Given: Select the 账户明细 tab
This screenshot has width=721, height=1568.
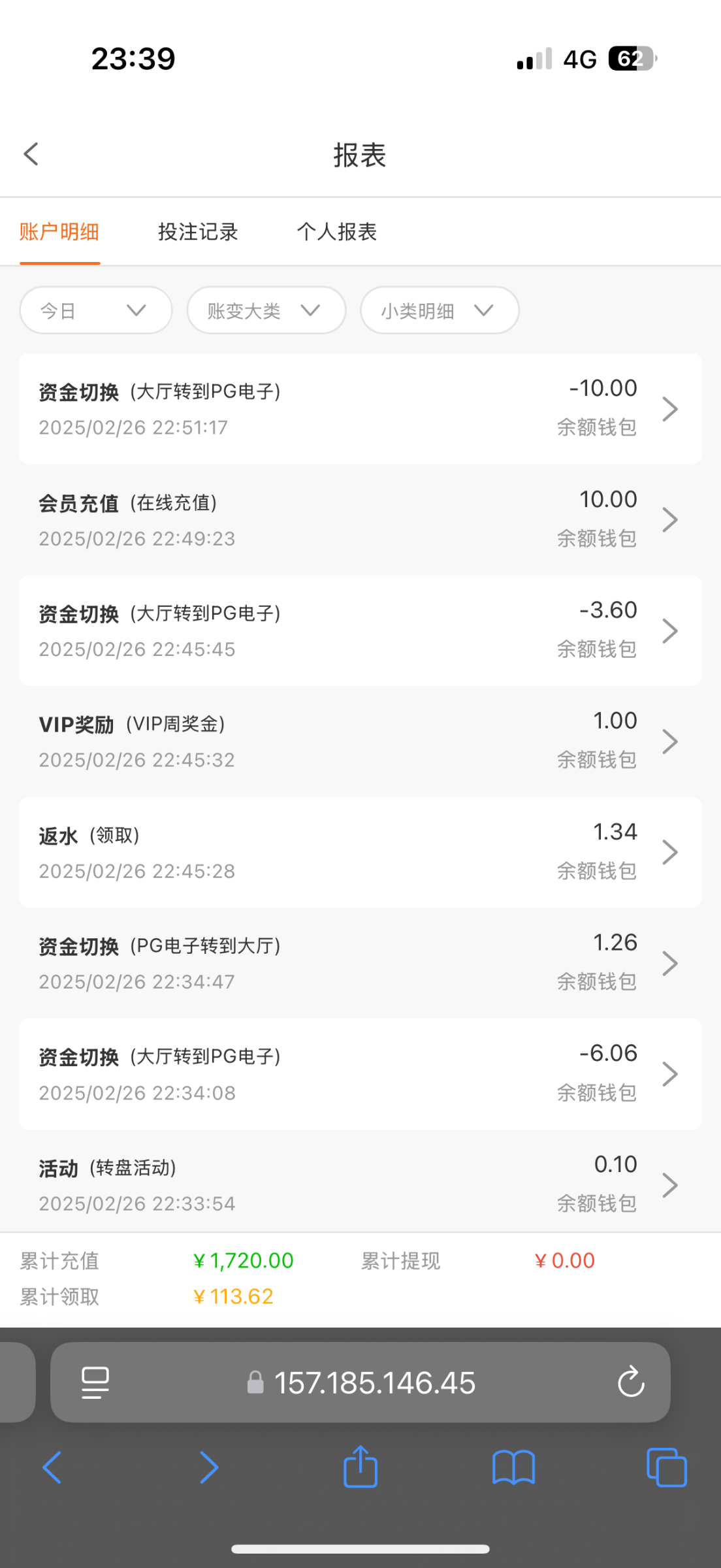Looking at the screenshot, I should pyautogui.click(x=59, y=232).
